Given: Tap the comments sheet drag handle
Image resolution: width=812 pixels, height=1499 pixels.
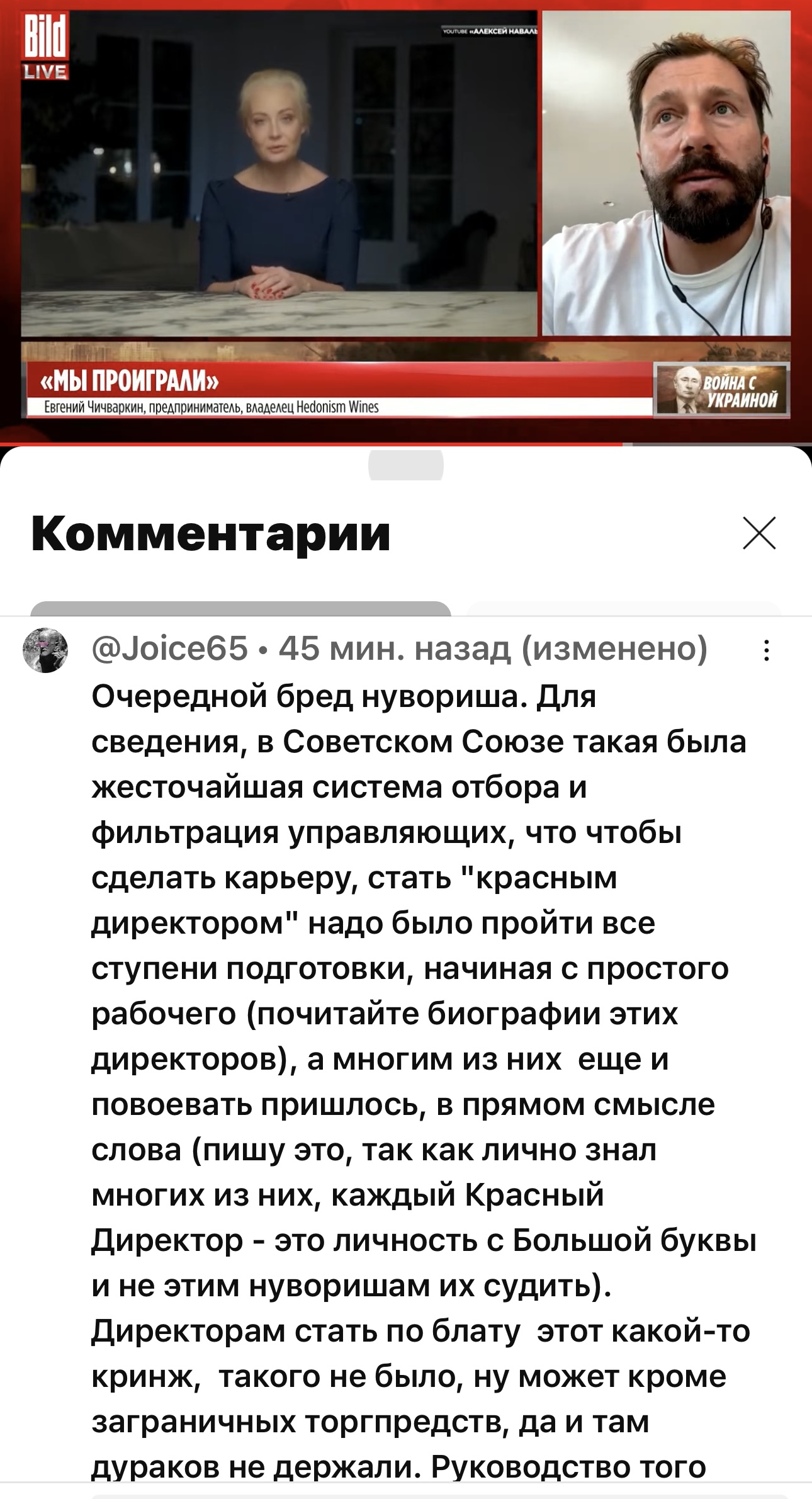Looking at the screenshot, I should (406, 465).
